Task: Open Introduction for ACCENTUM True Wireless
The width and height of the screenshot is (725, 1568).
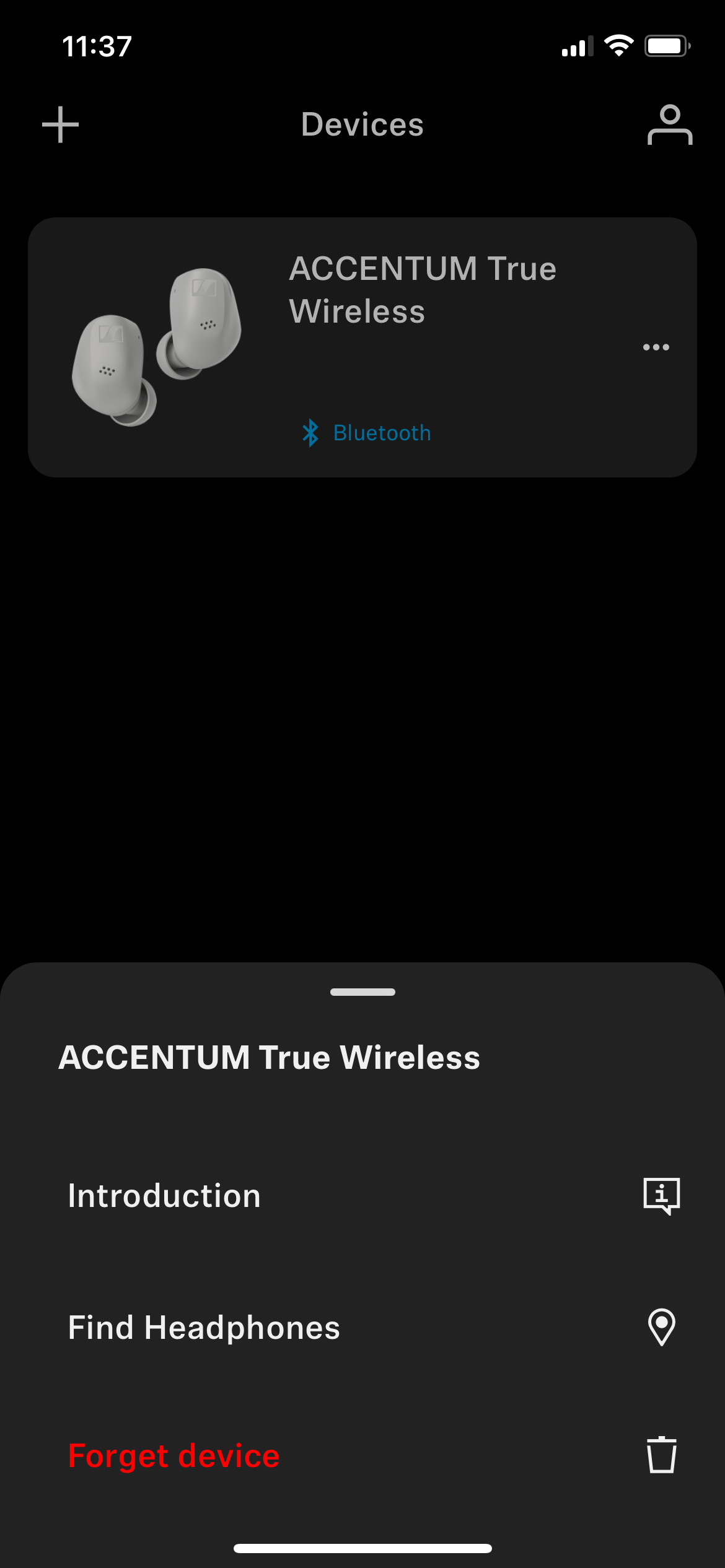Action: coord(164,1195)
